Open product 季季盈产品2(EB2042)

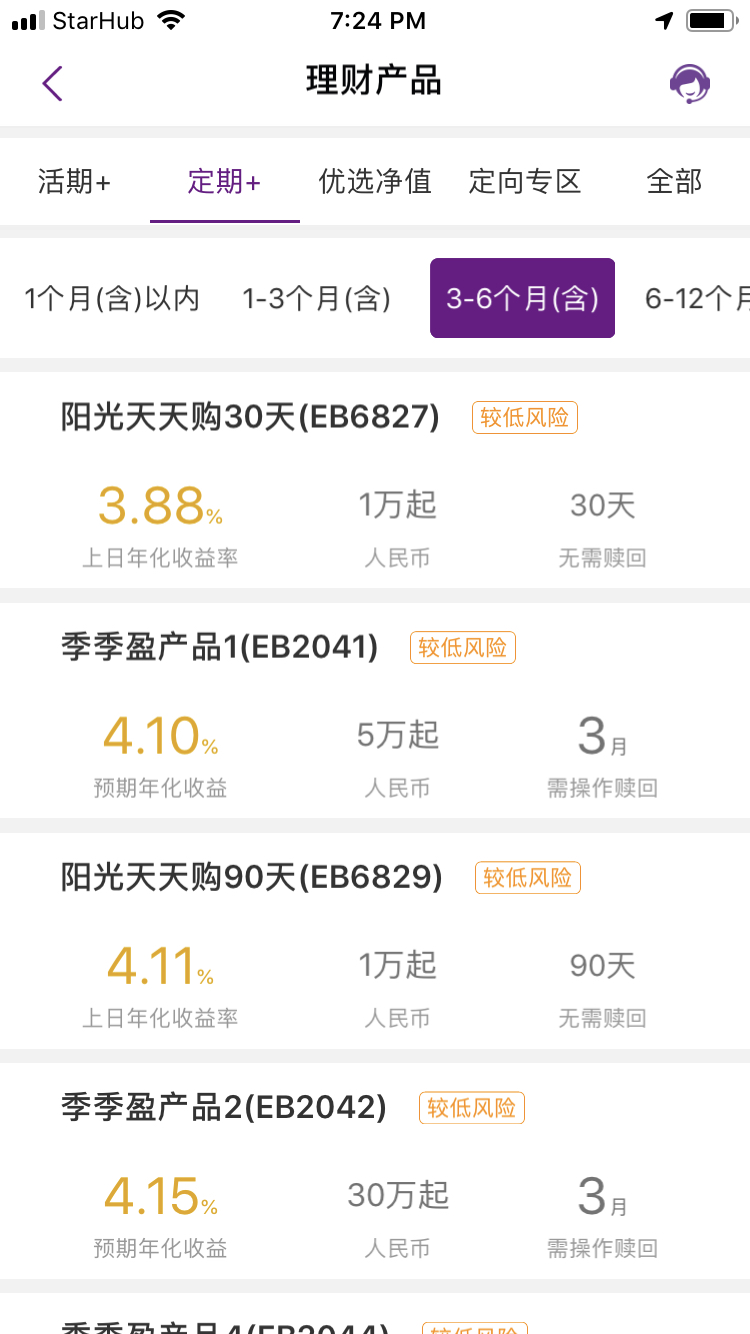(x=375, y=1170)
